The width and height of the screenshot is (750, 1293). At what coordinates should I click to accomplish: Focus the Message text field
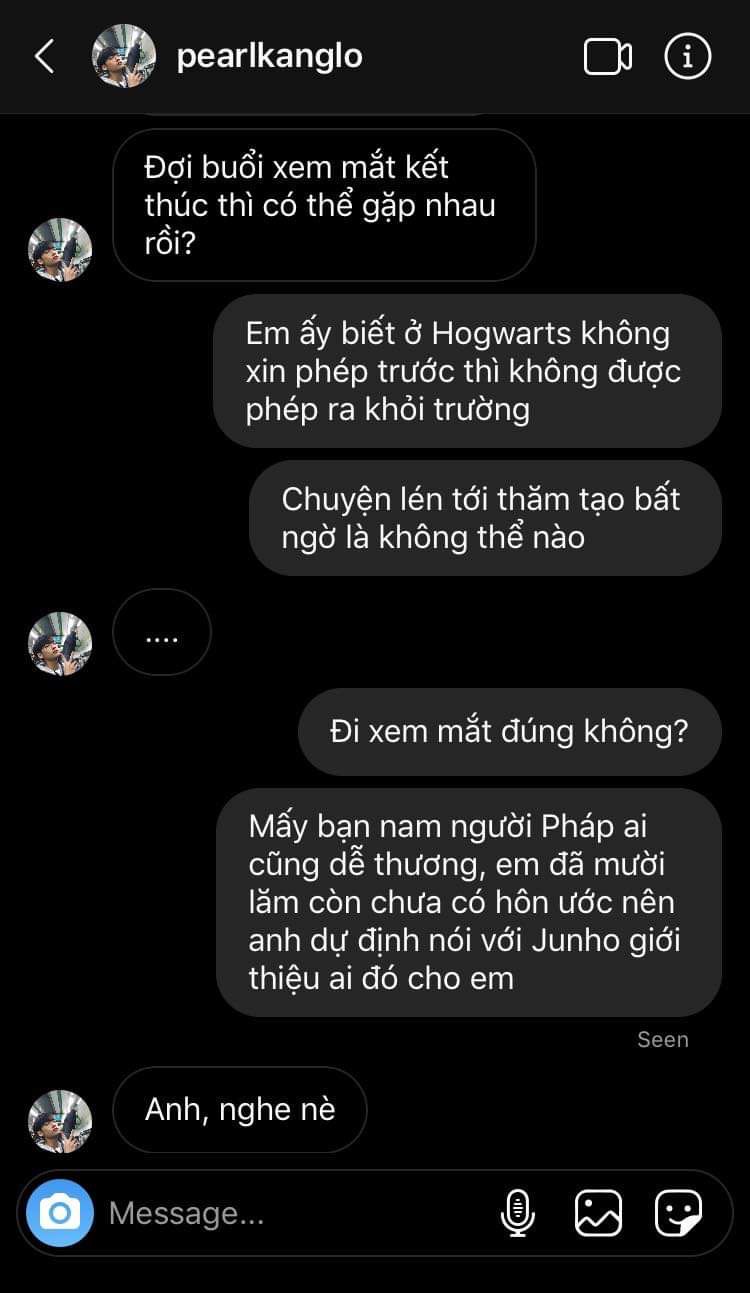coord(290,1213)
